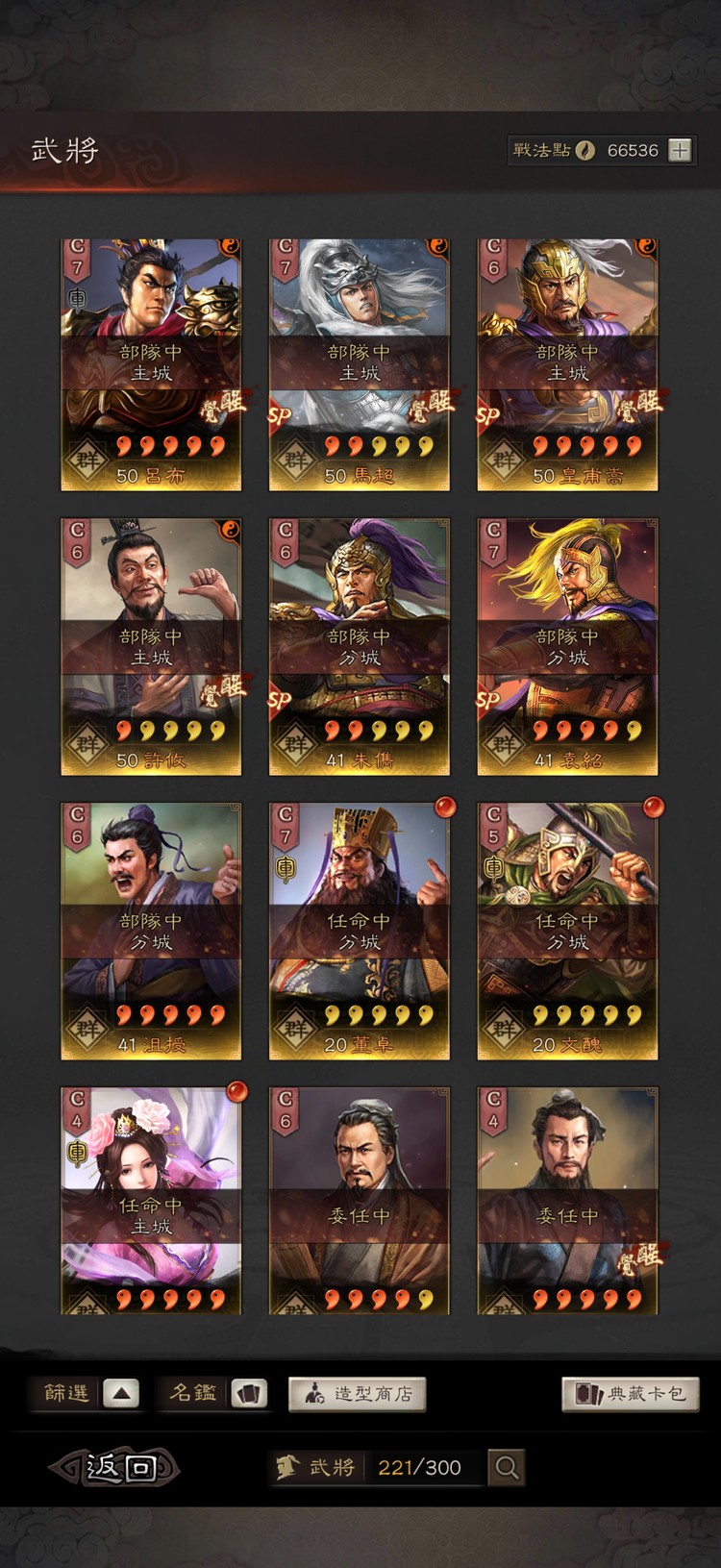The height and width of the screenshot is (1568, 721).
Task: Tap the 返回 back button
Action: click(115, 1467)
